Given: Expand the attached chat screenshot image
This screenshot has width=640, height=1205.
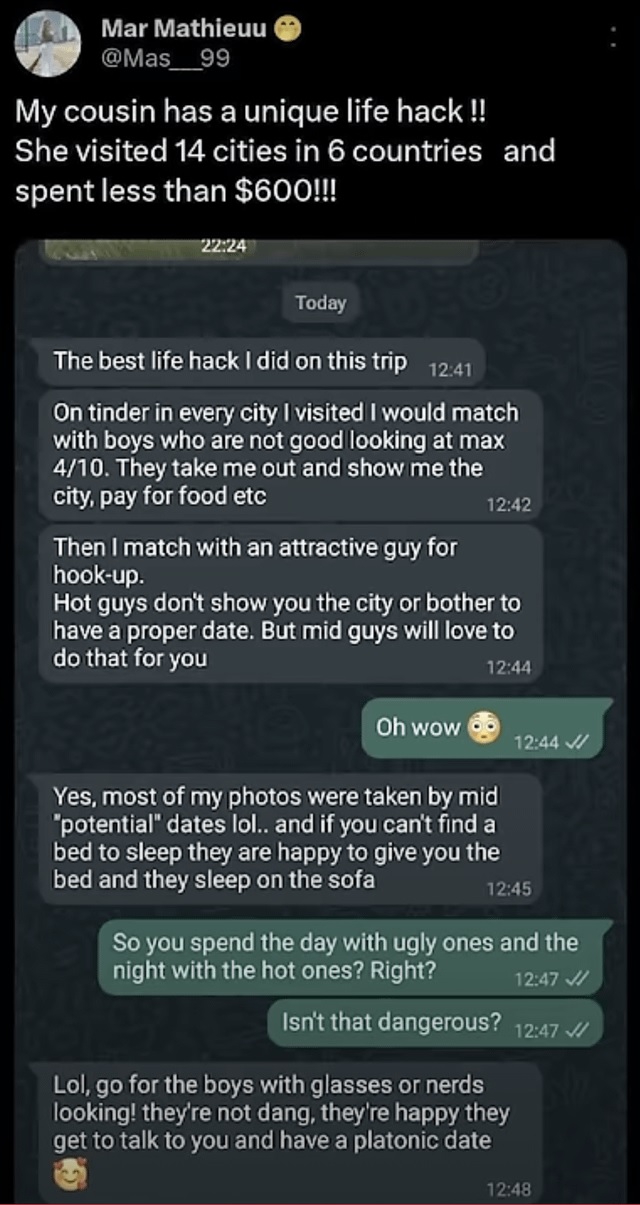Looking at the screenshot, I should [x=320, y=720].
